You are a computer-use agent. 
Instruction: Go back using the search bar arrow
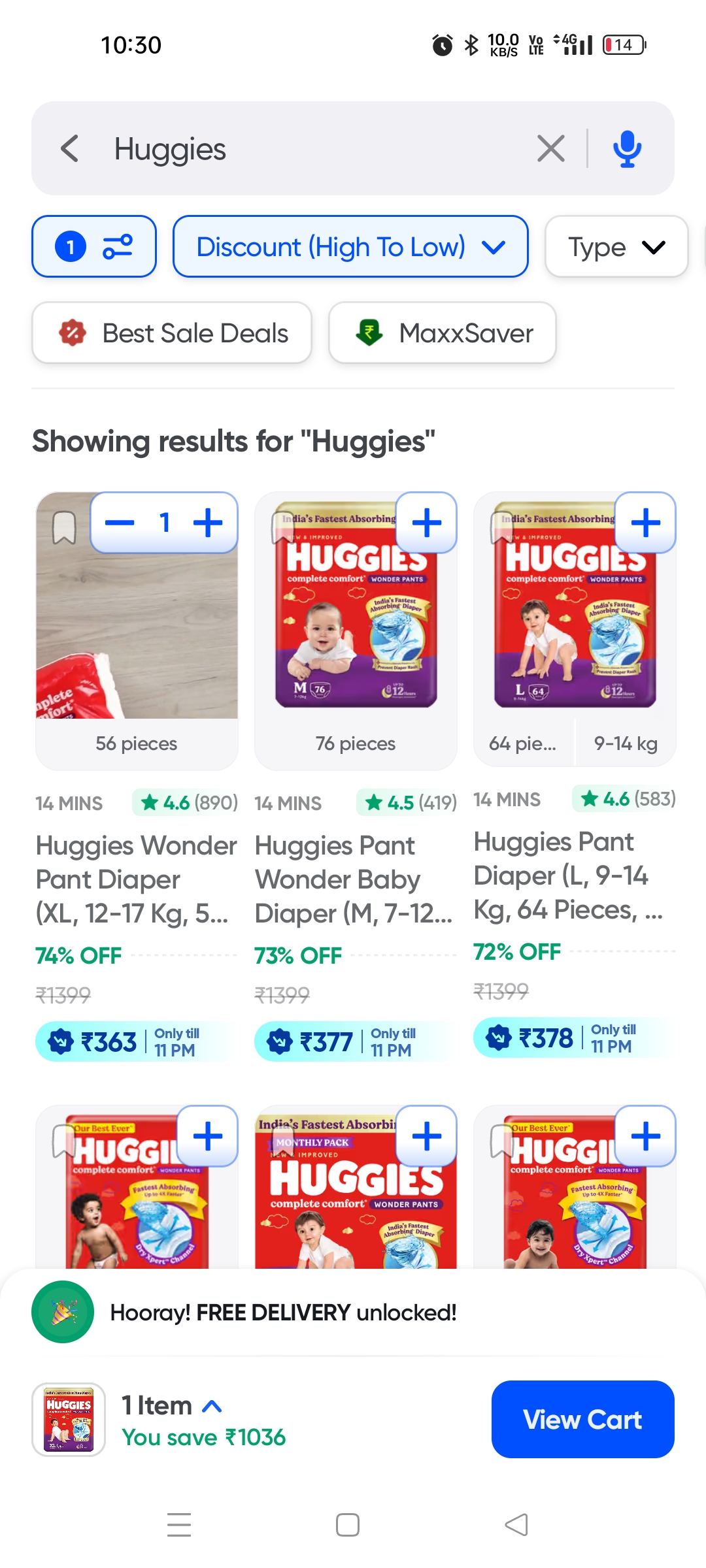click(70, 149)
